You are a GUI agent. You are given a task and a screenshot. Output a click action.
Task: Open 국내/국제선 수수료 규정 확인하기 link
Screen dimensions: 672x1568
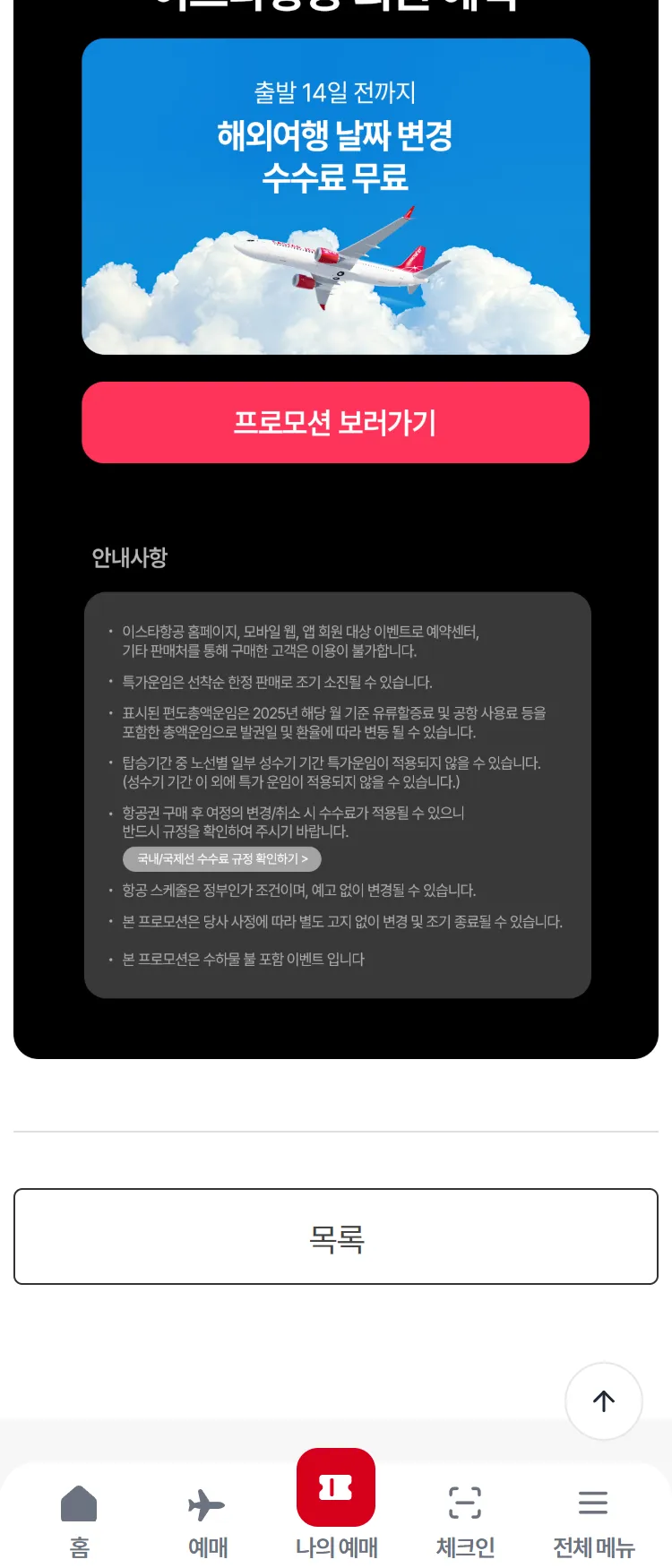coord(222,859)
